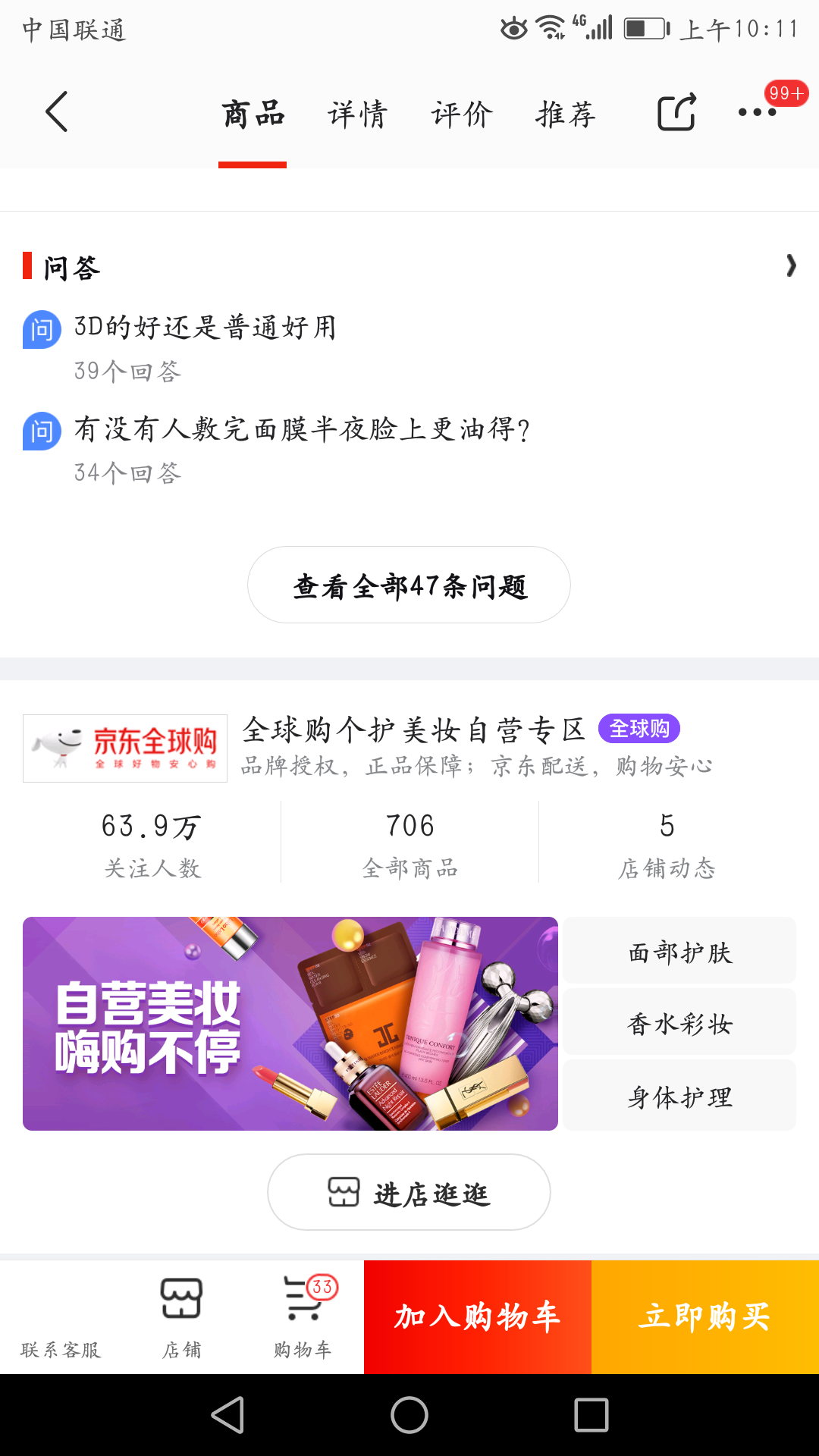Open question 3D的好还是普通好用
This screenshot has height=1456, width=819.
point(206,328)
